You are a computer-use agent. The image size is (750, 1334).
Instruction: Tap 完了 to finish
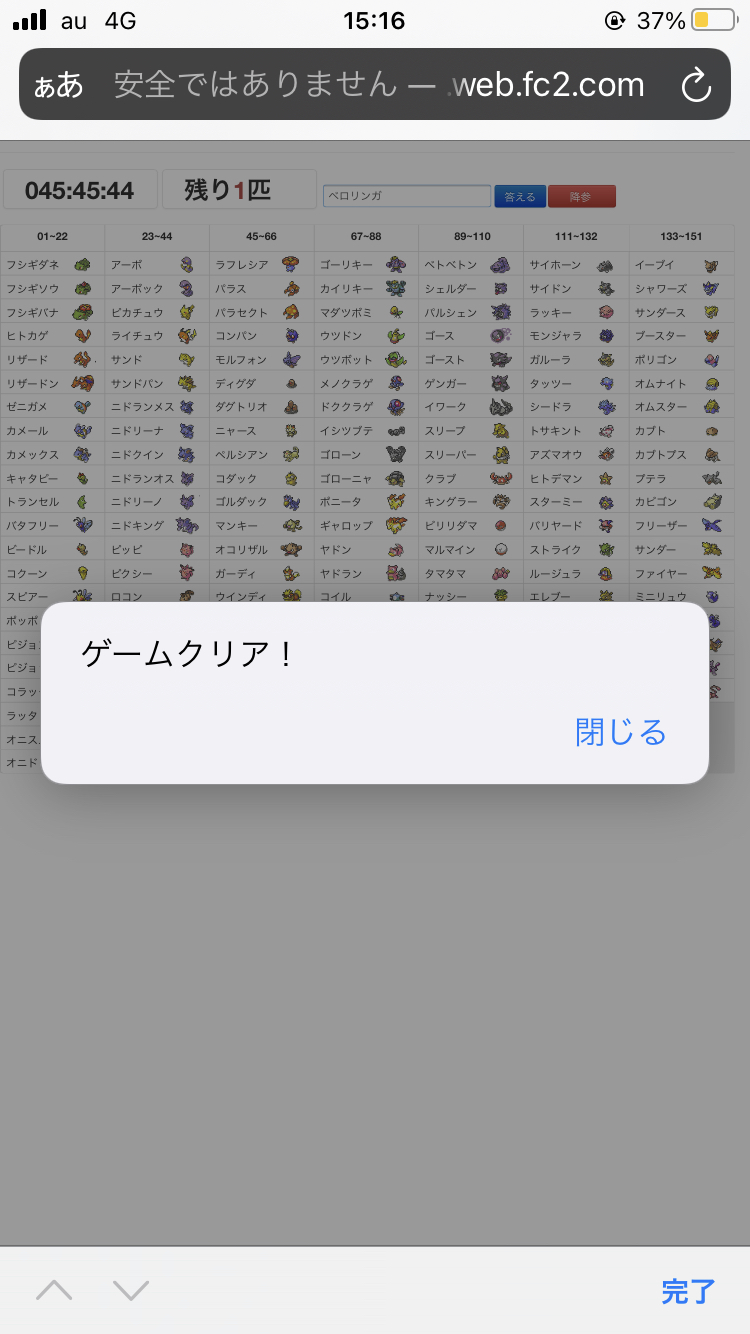pos(688,1291)
